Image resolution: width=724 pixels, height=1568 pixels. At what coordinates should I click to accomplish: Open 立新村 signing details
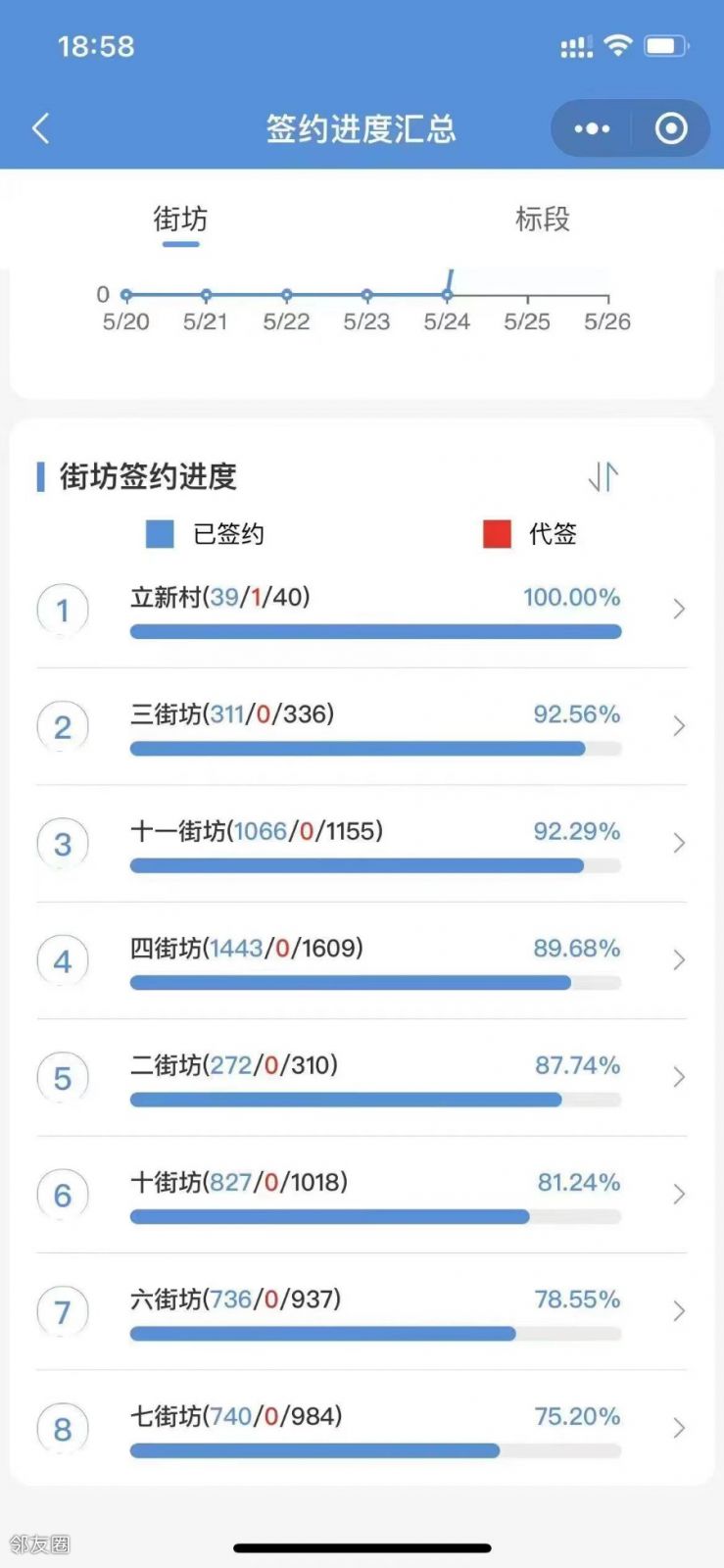pos(362,610)
